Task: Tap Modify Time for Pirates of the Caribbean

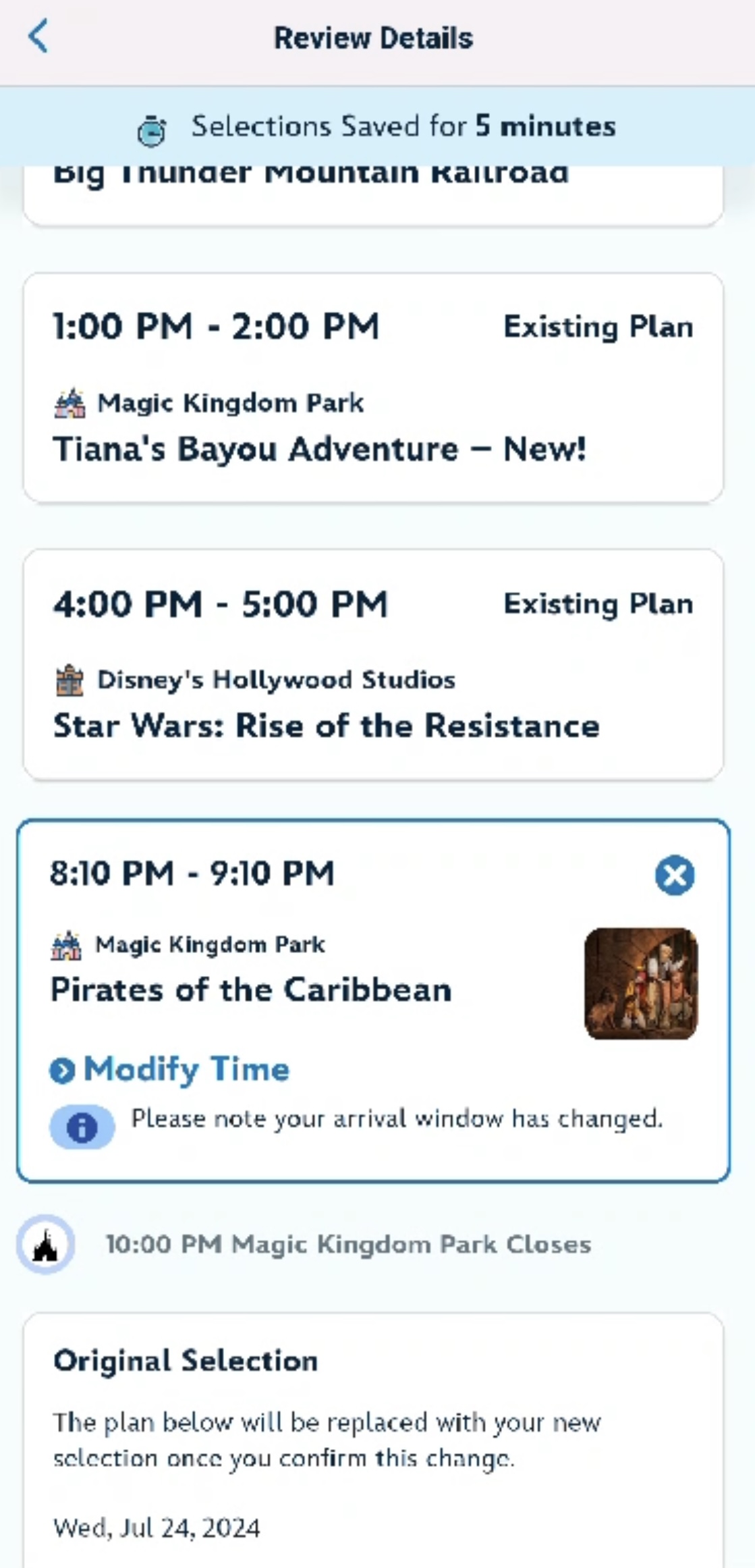Action: [x=171, y=1069]
